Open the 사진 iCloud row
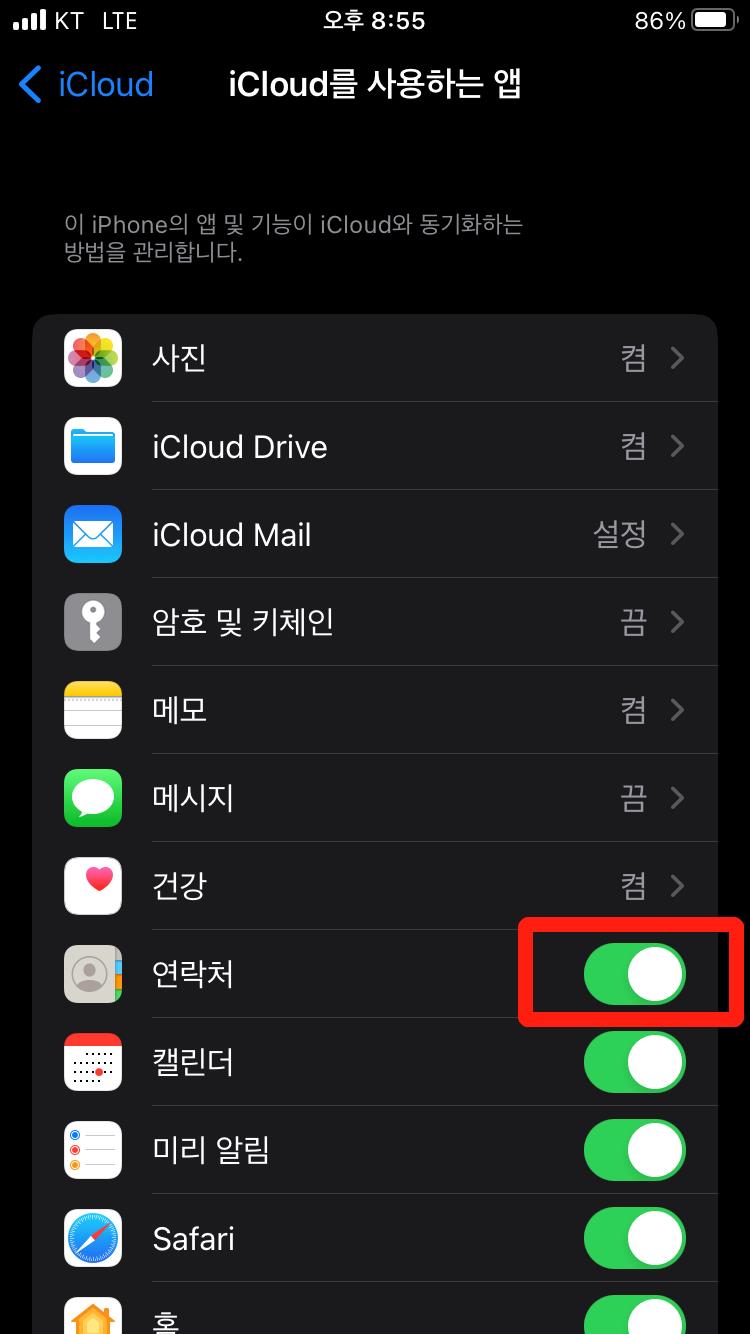 (x=375, y=358)
